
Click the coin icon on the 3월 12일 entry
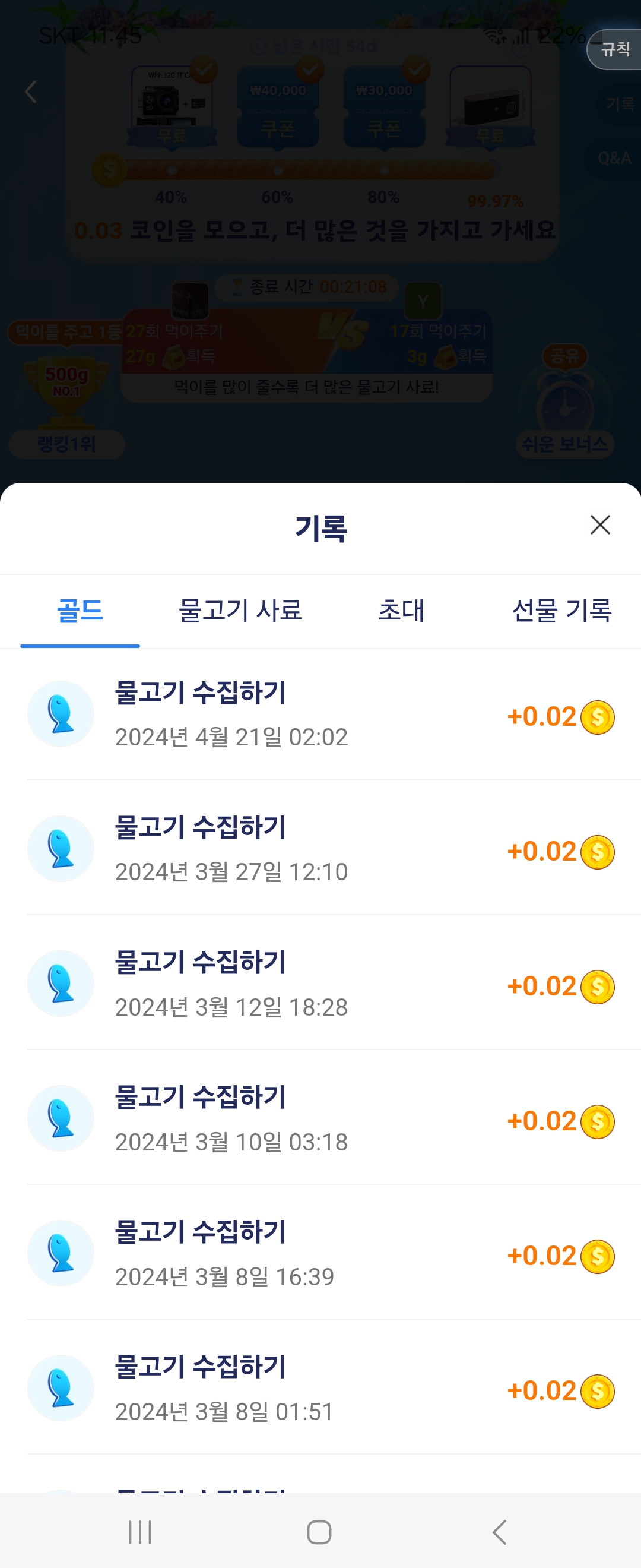tap(599, 986)
